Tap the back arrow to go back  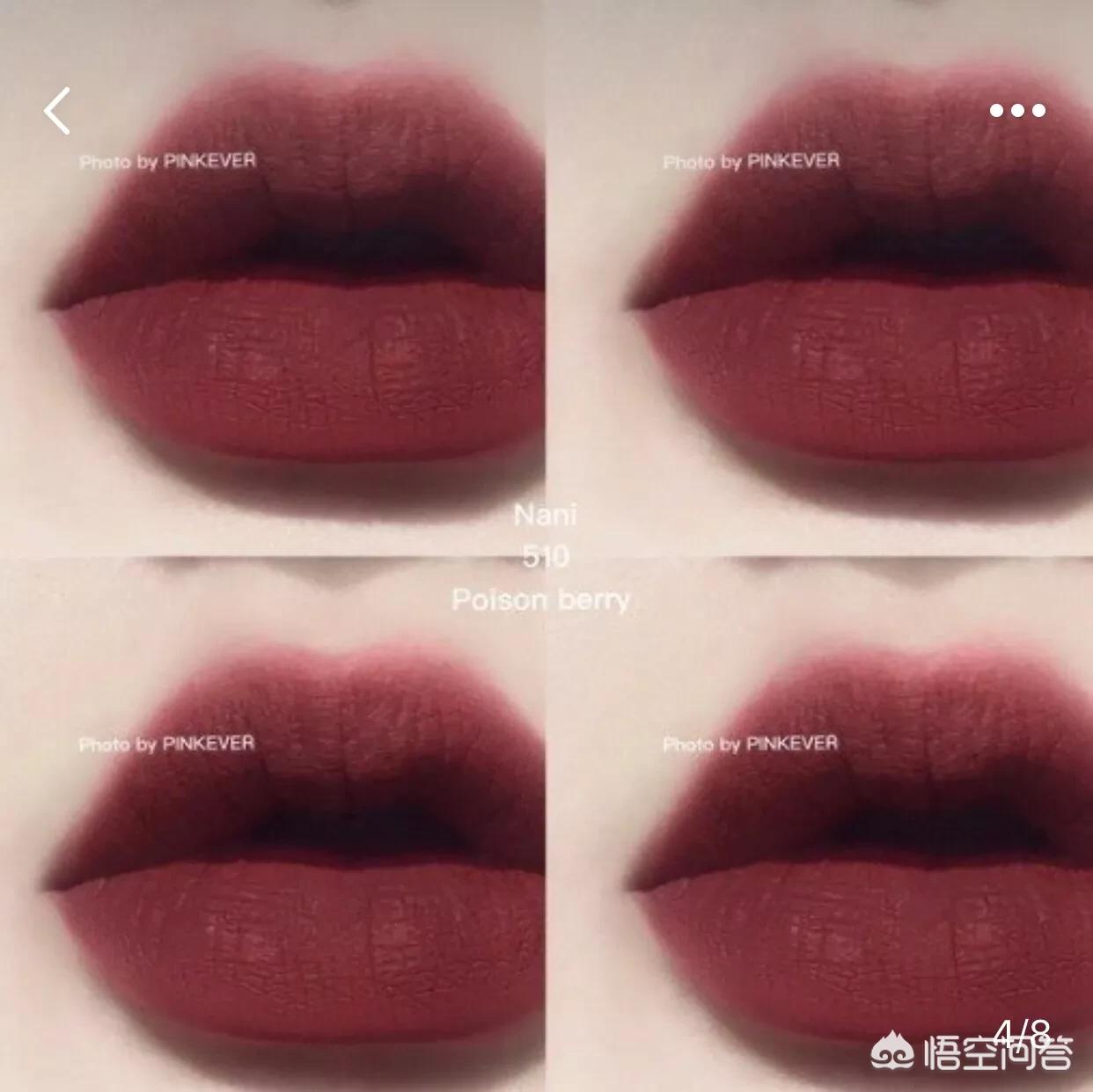[x=57, y=111]
